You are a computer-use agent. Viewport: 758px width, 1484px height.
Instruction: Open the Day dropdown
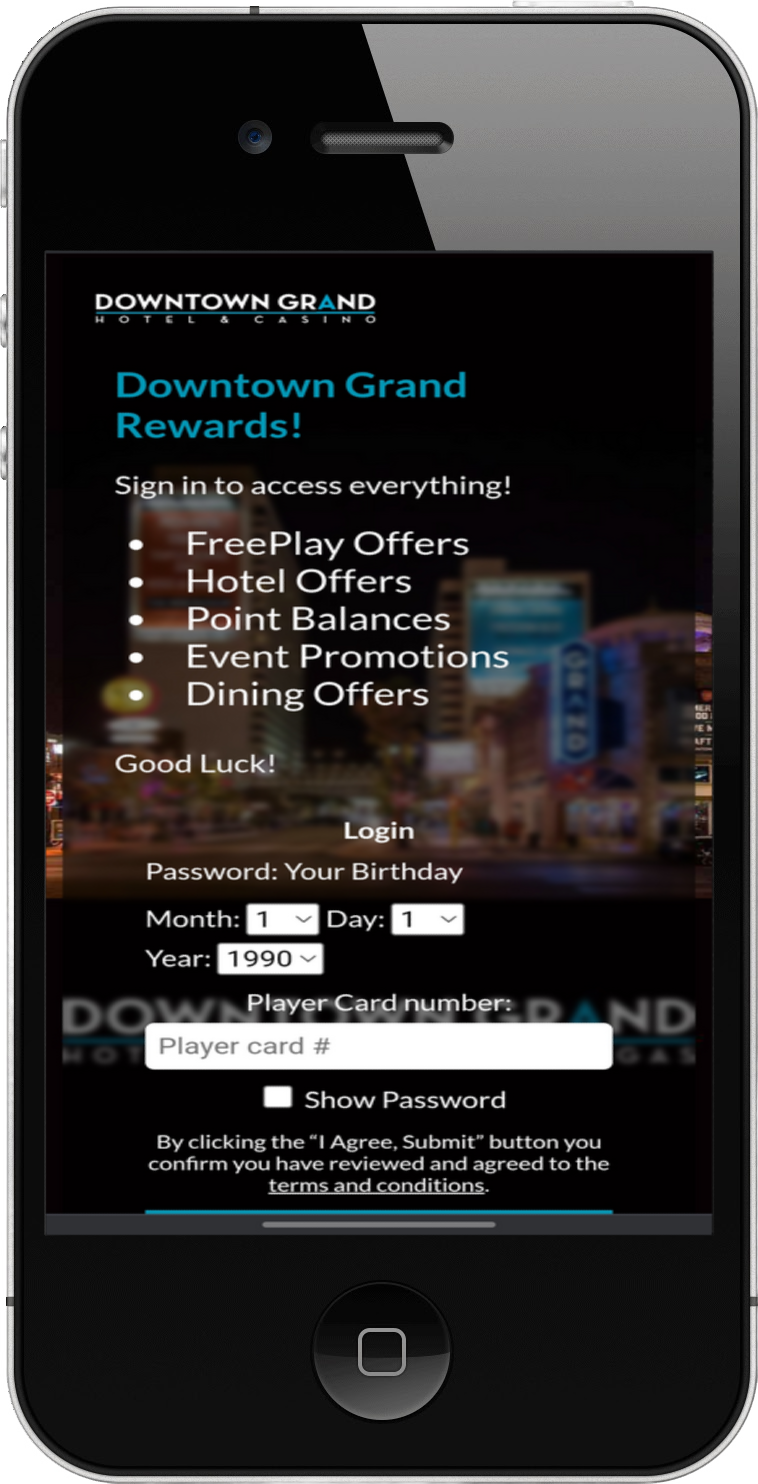point(427,920)
